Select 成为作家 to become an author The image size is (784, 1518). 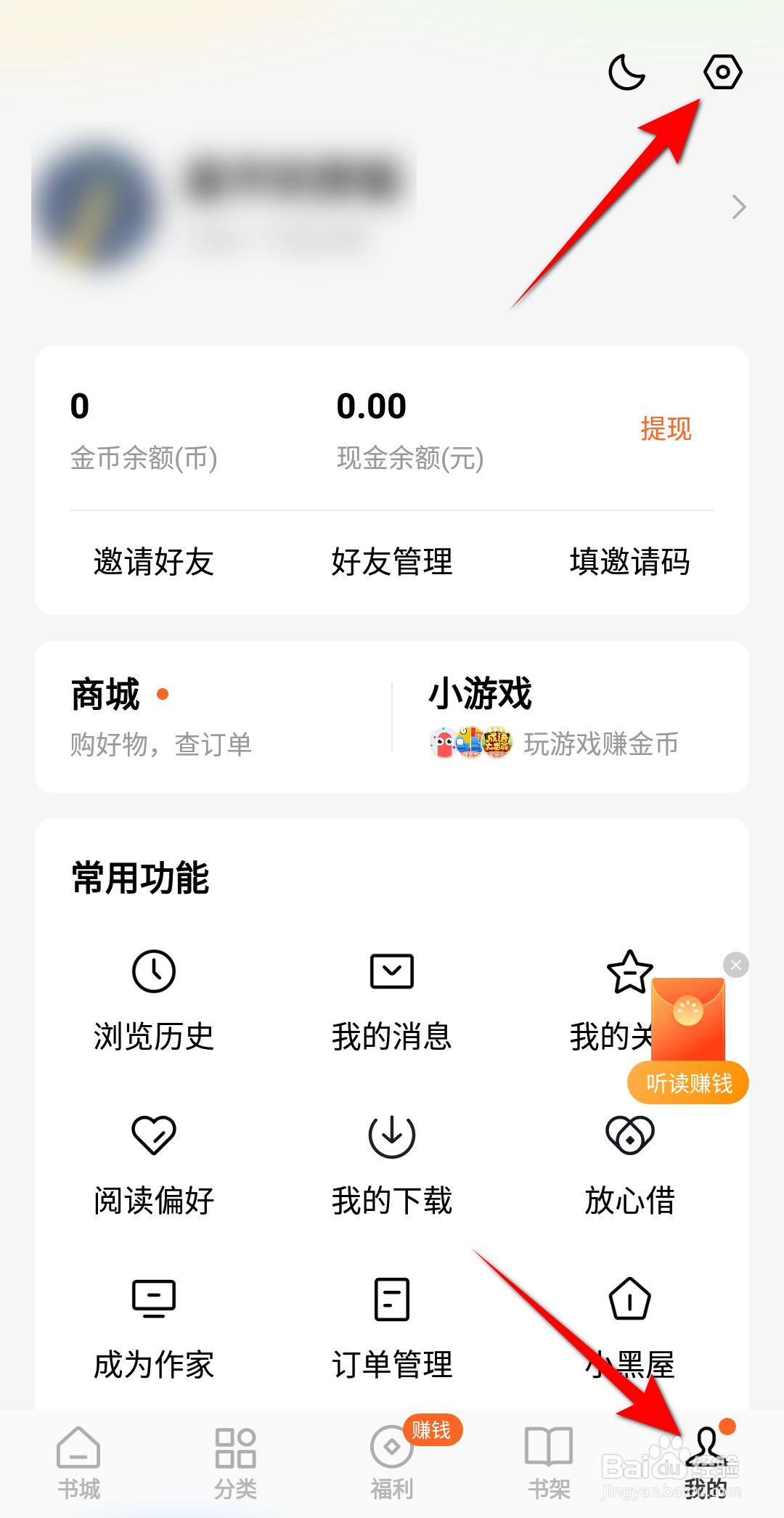[153, 1329]
